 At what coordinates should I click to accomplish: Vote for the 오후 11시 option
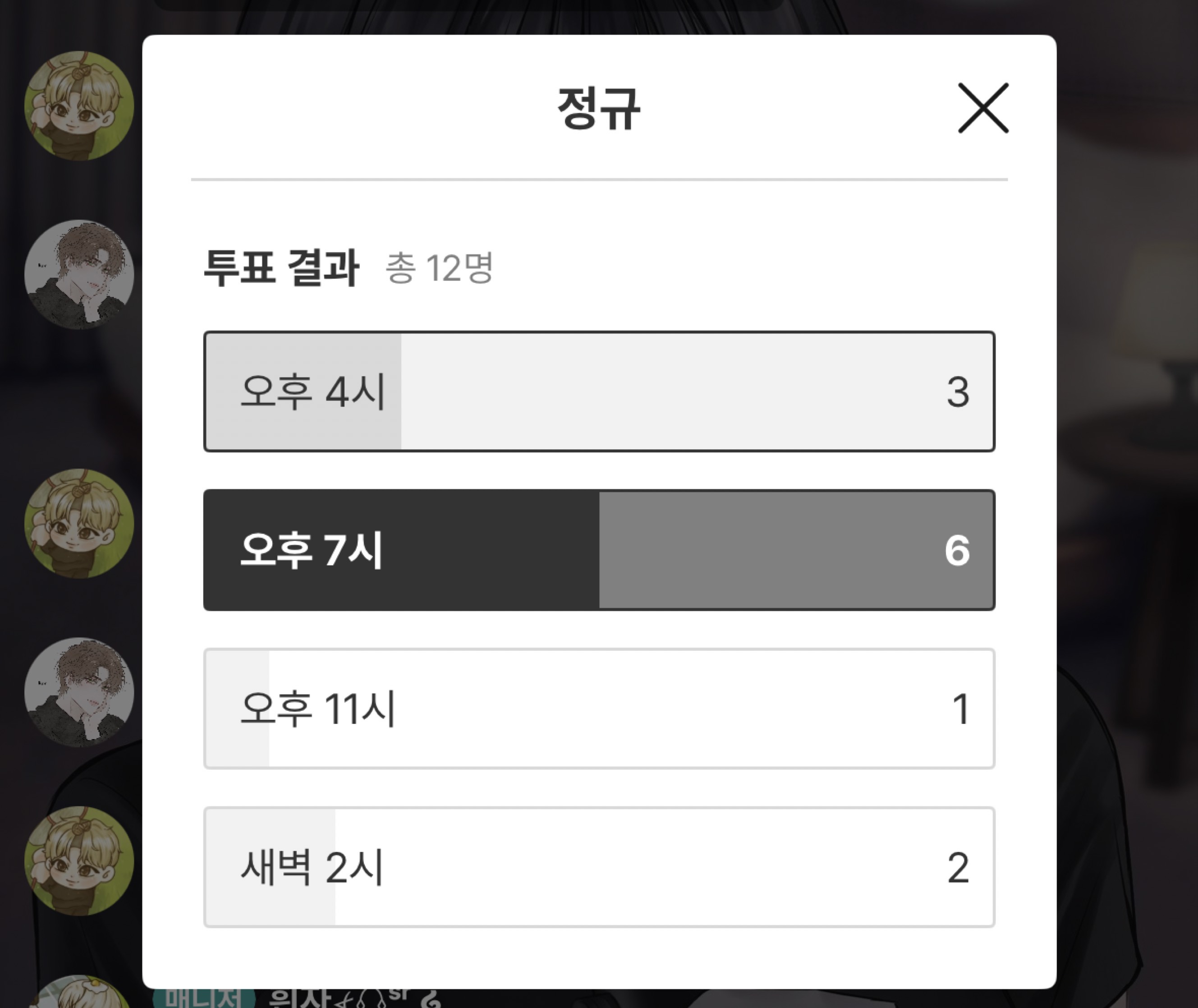point(599,709)
